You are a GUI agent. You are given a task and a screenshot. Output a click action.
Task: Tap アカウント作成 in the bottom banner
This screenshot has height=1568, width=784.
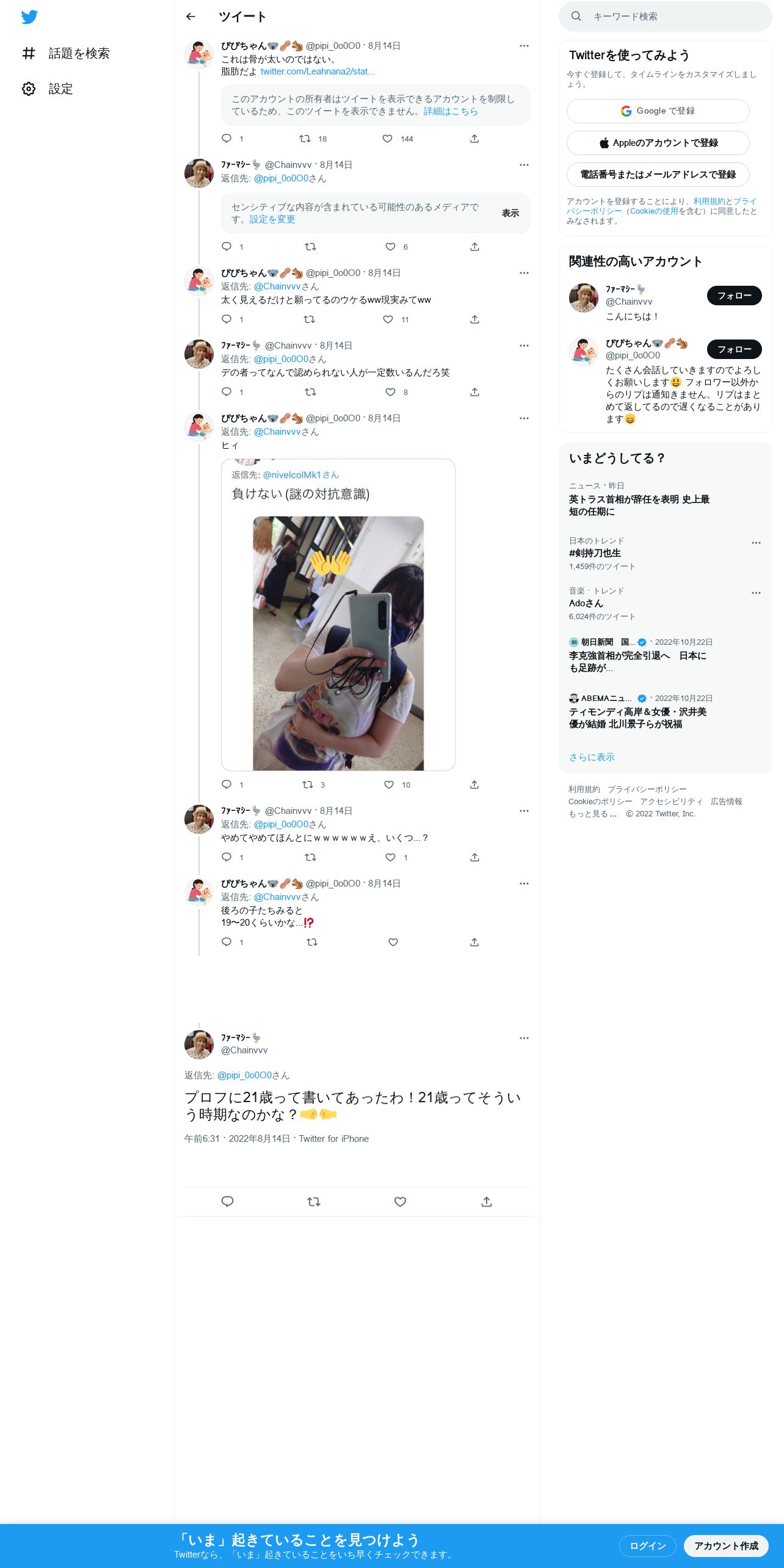(726, 1545)
